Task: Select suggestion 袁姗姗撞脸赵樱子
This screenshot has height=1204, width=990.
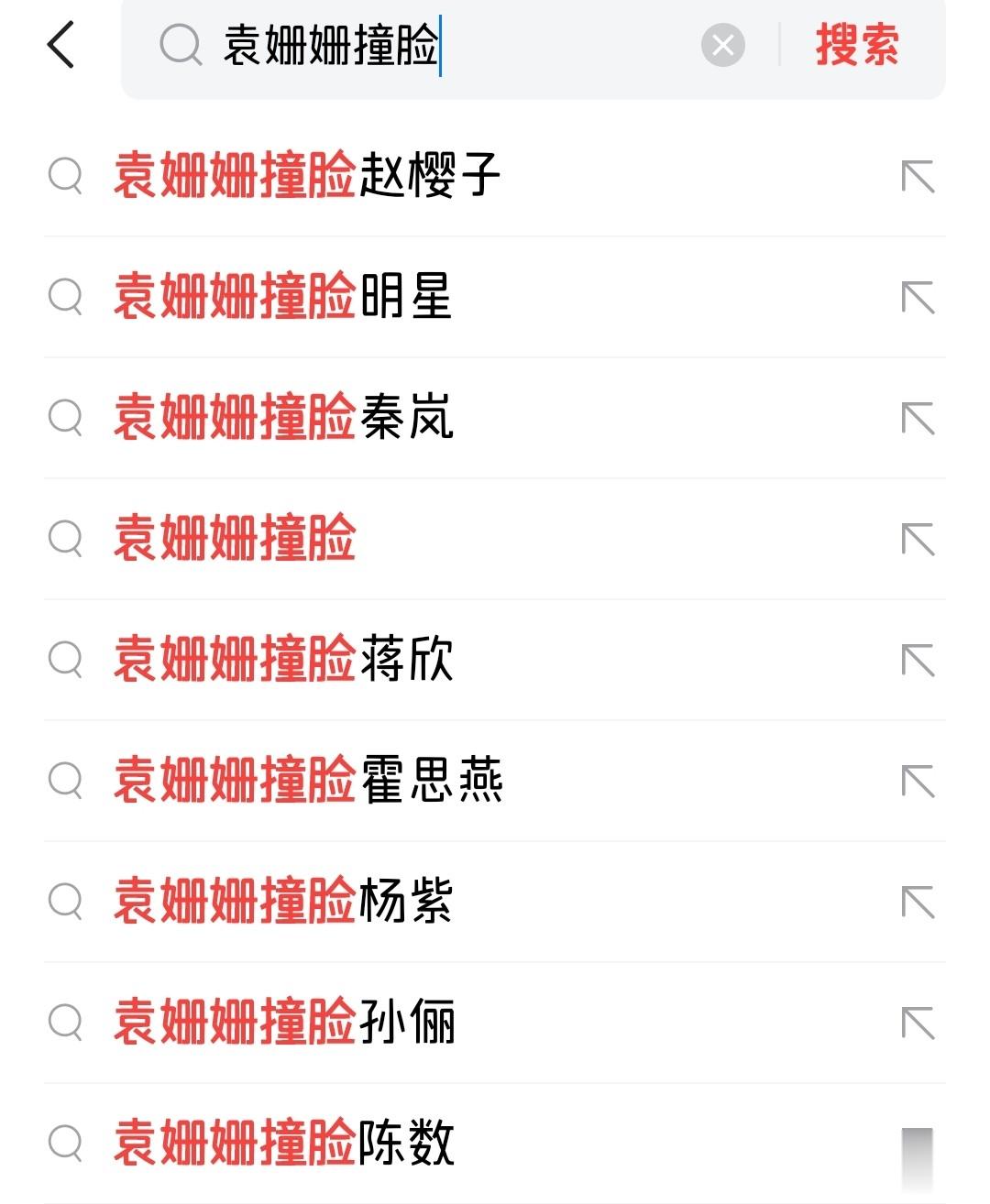Action: point(307,176)
